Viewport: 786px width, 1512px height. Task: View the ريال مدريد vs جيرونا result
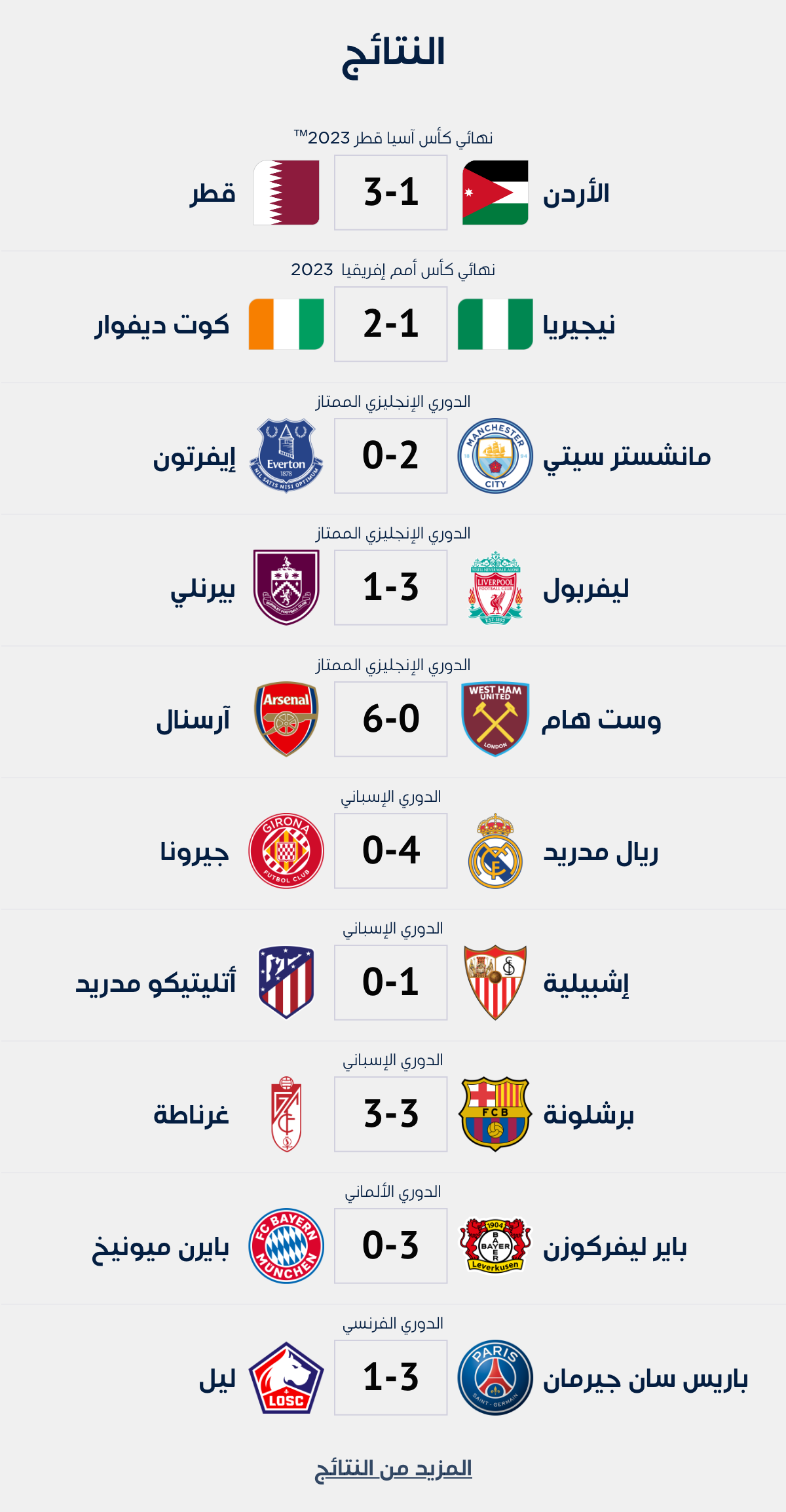pos(391,851)
